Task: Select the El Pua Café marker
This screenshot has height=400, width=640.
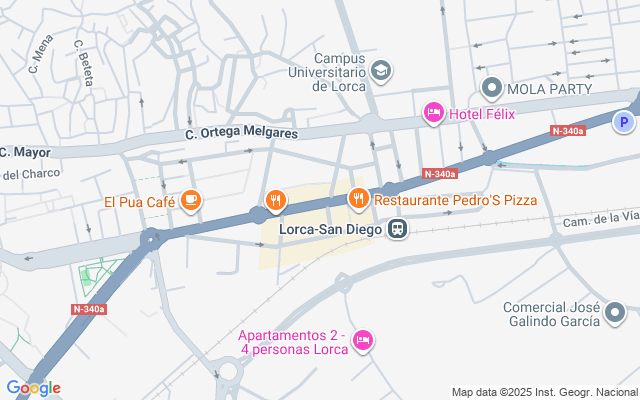Action: tap(191, 202)
